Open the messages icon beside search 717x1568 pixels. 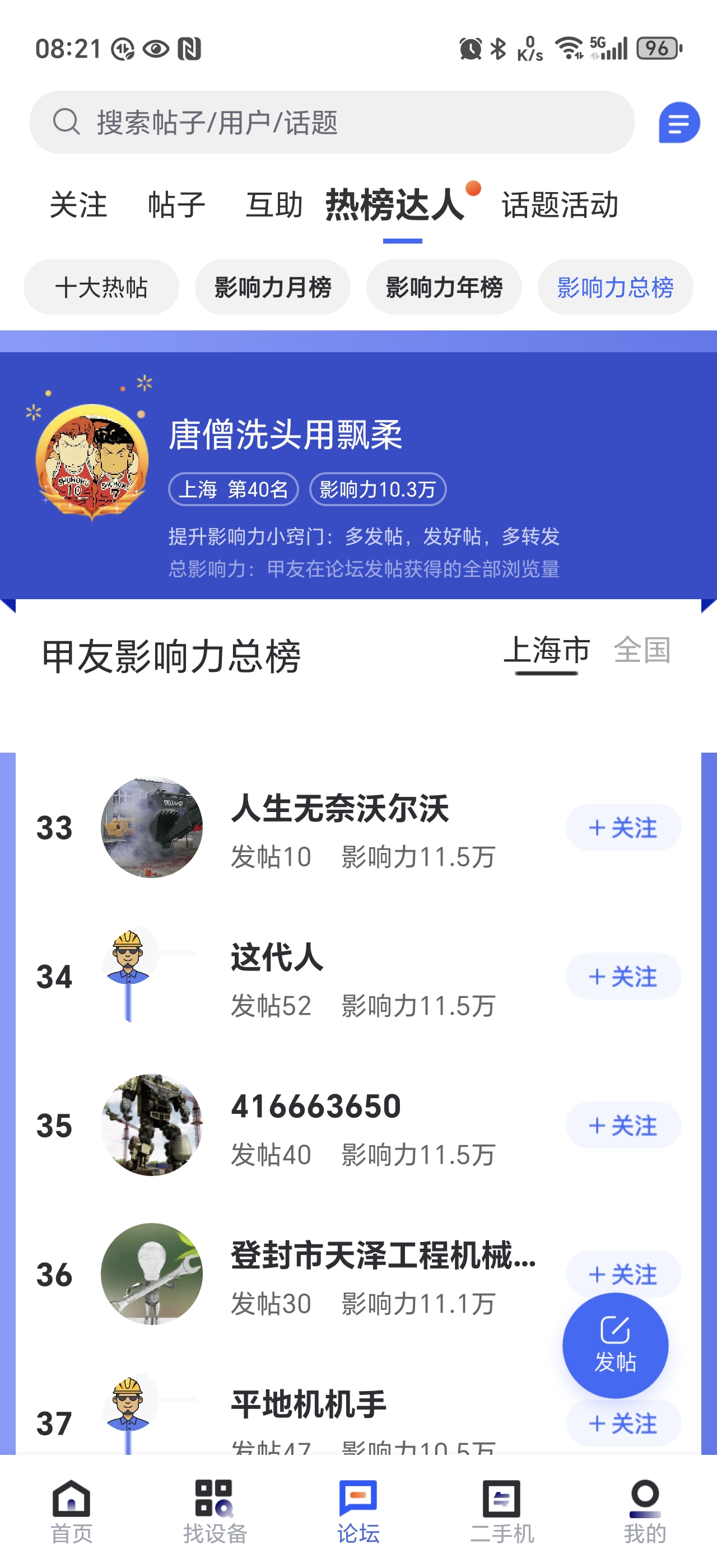point(679,122)
